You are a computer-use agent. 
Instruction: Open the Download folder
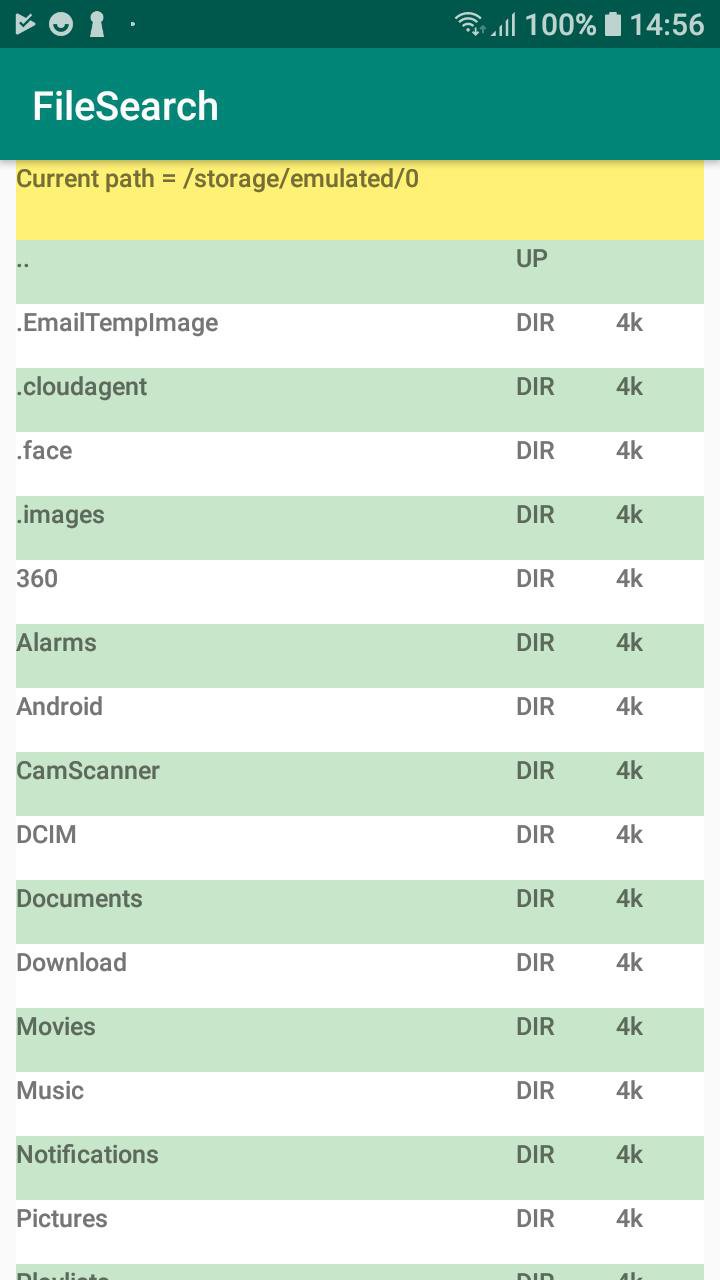[x=360, y=976]
